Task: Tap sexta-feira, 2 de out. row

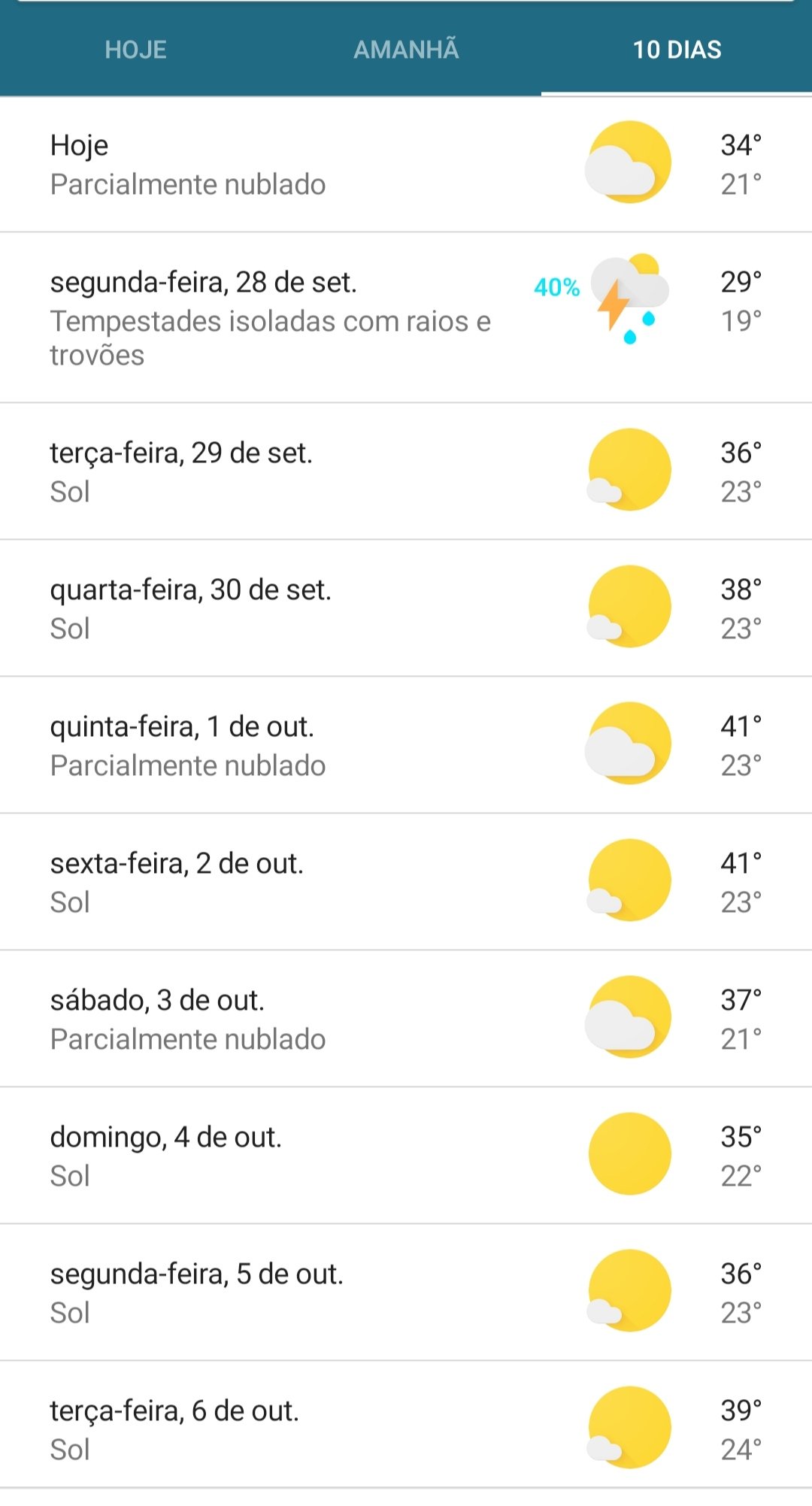Action: point(406,882)
